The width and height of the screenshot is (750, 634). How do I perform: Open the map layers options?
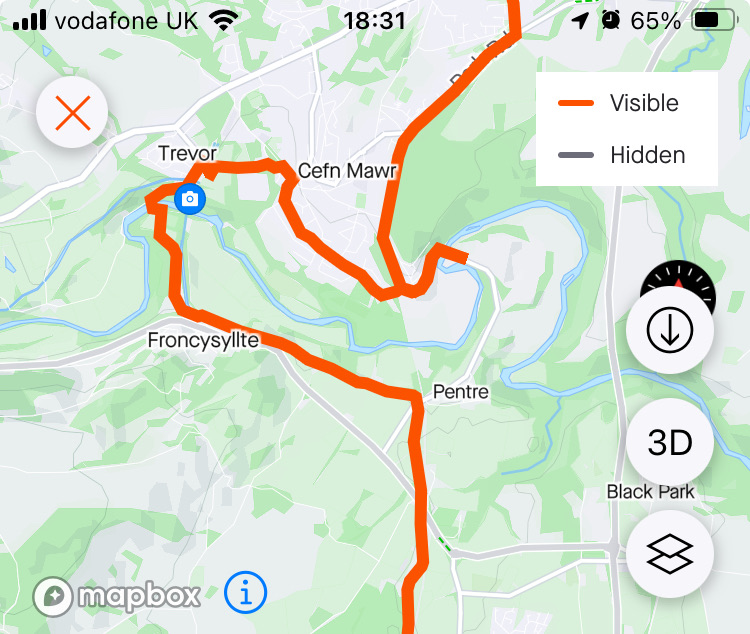pos(669,554)
